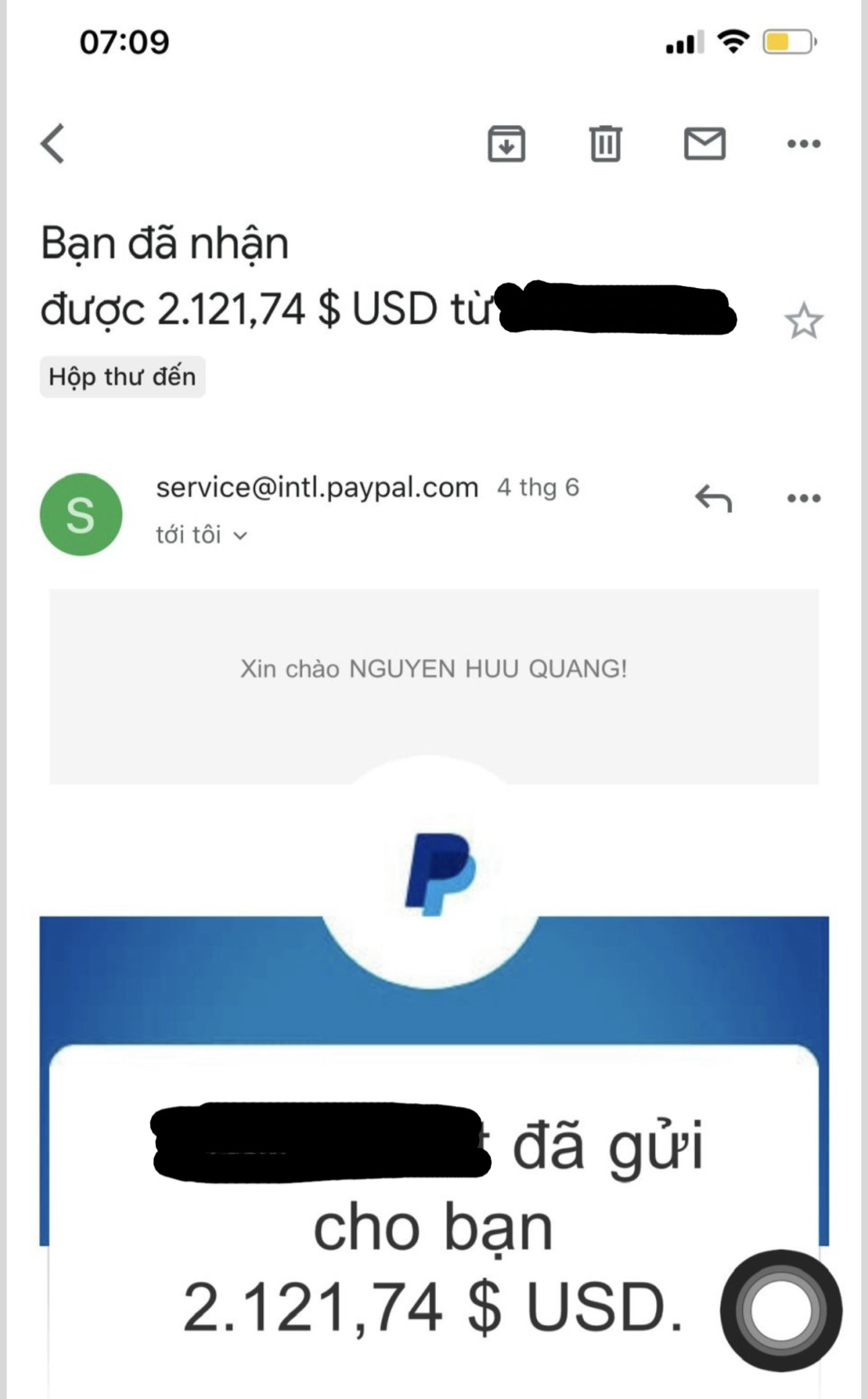
Task: Mark this email as unread
Action: (x=704, y=143)
